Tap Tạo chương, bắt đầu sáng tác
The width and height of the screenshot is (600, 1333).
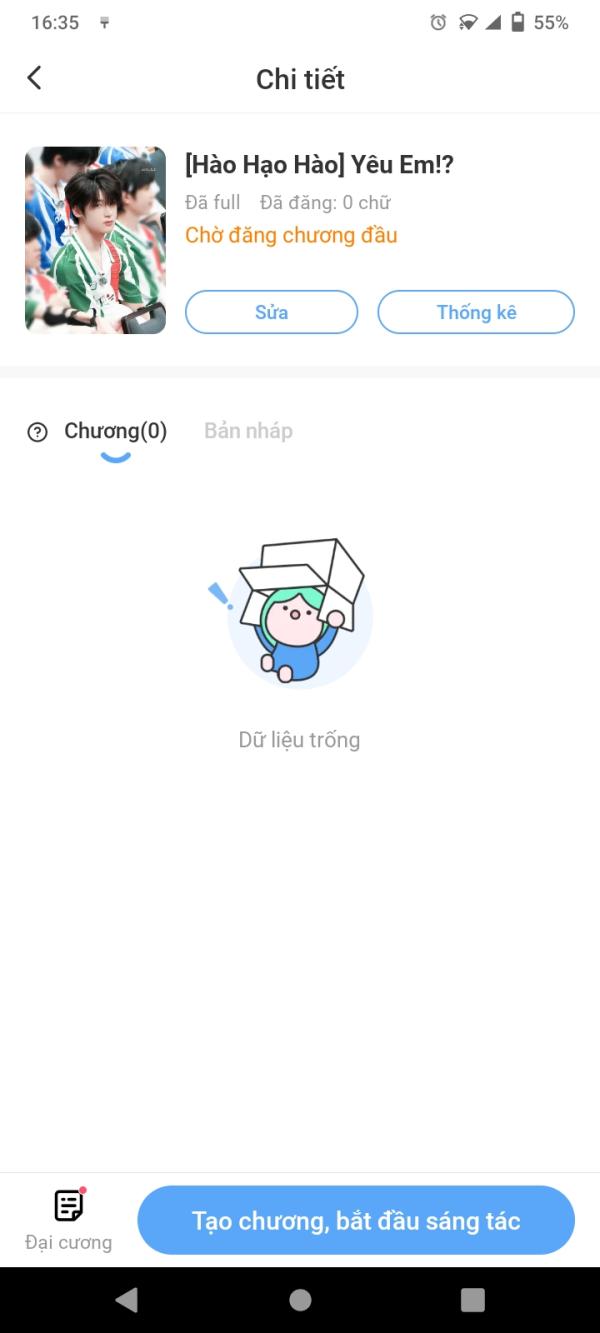pyautogui.click(x=356, y=1220)
